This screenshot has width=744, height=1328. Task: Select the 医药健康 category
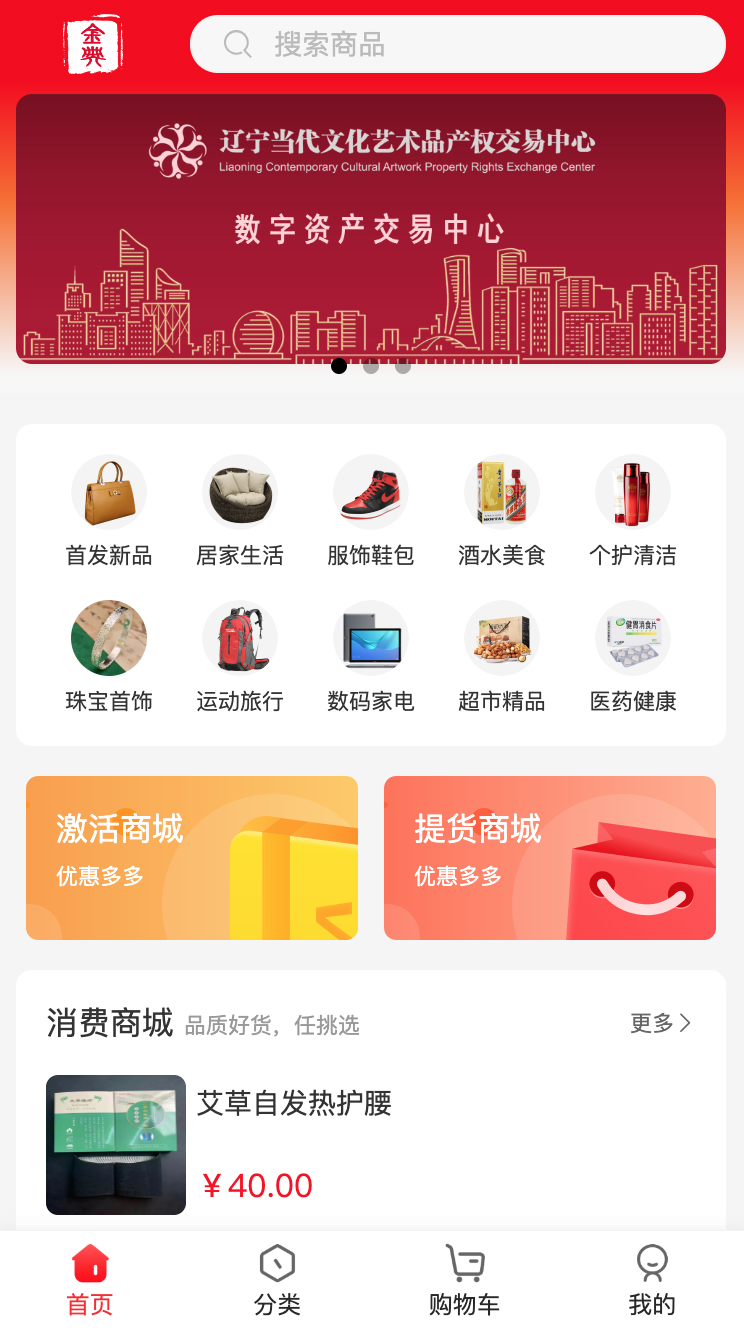633,656
